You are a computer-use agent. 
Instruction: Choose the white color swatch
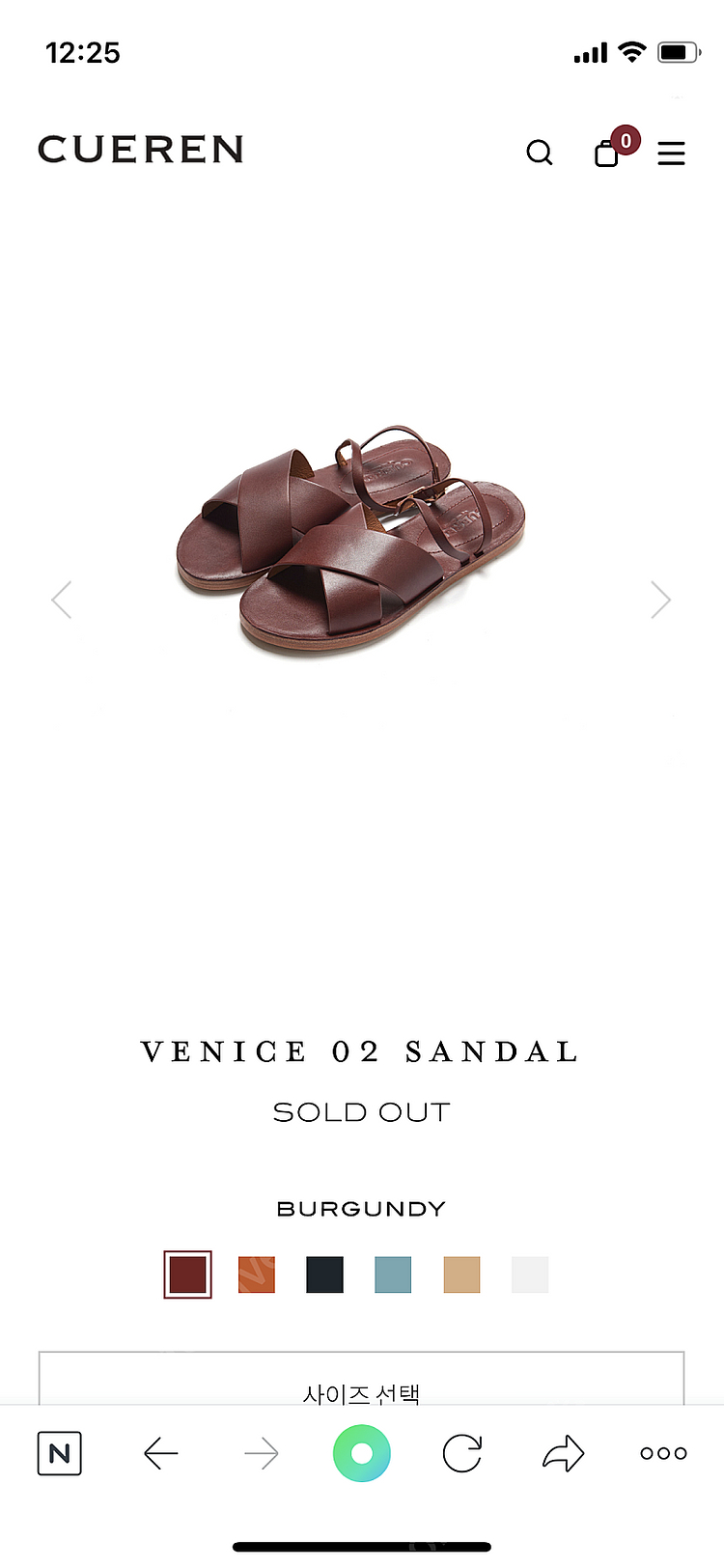coord(530,1274)
